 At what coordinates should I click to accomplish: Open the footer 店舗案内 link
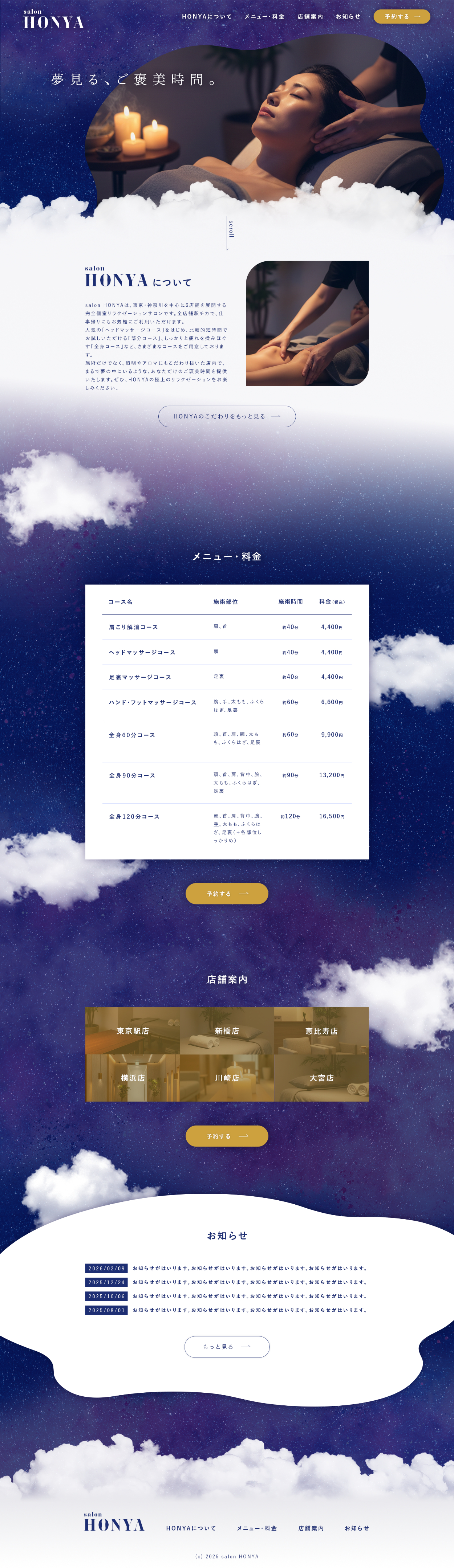point(311,1528)
